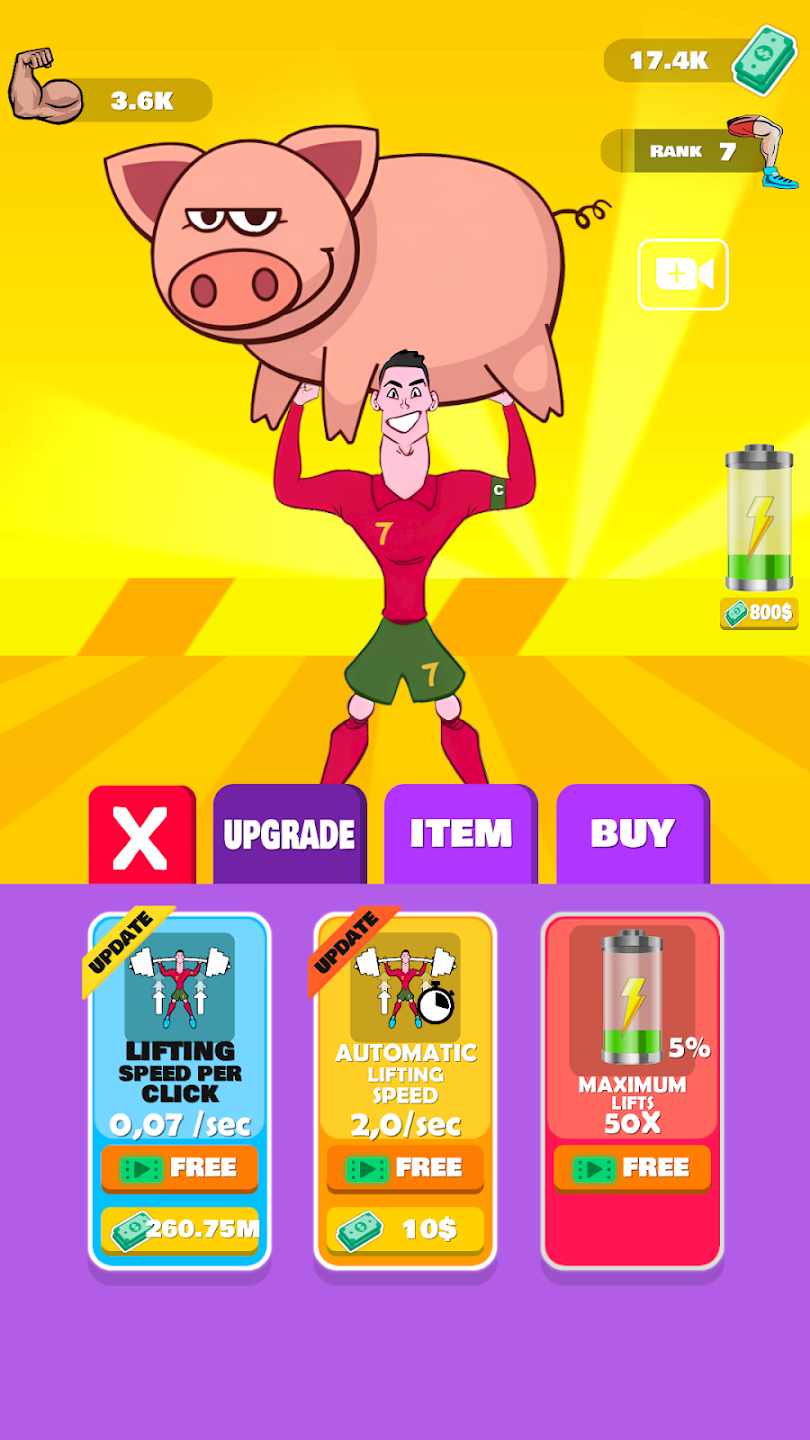Viewport: 810px width, 1440px height.
Task: Tap the video ad camera icon
Action: 683,274
